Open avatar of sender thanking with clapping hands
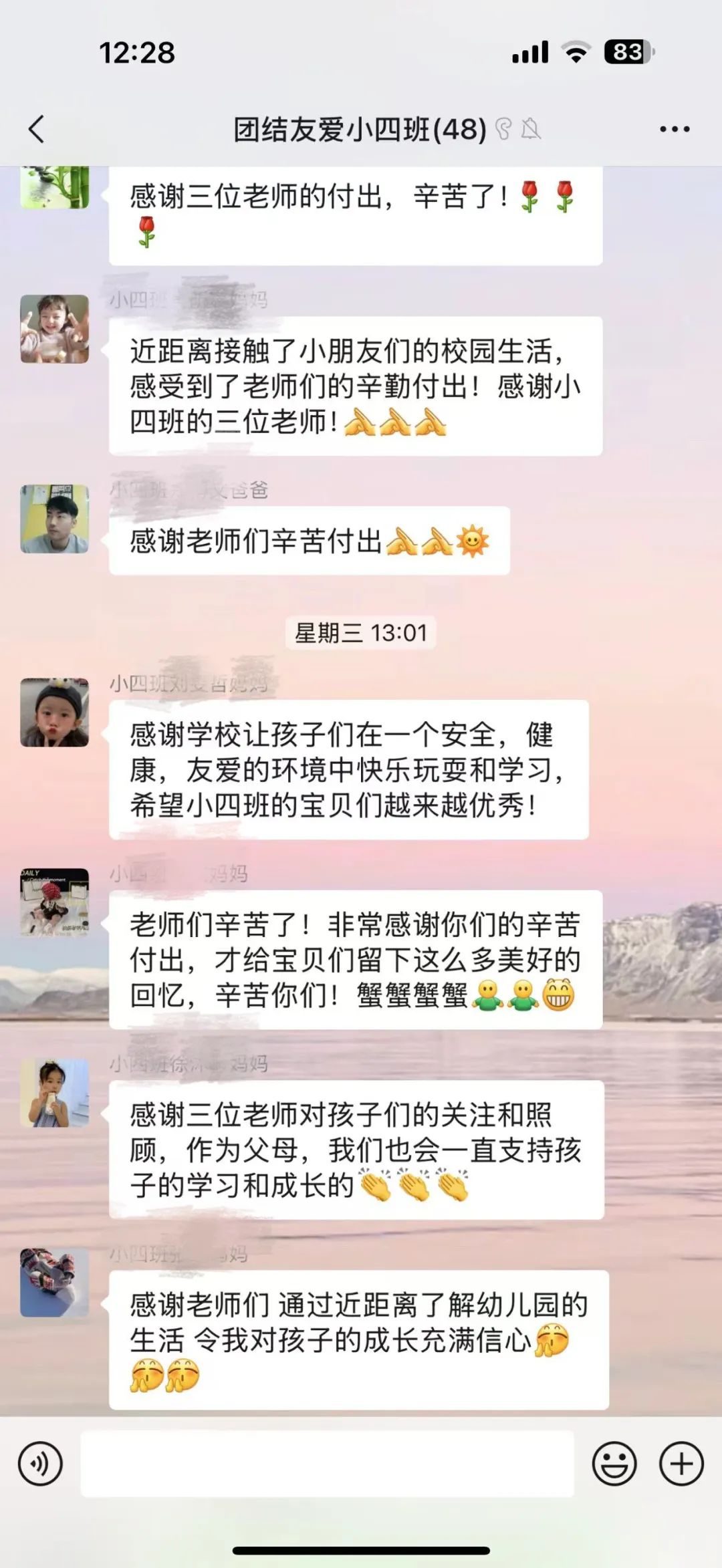Image resolution: width=722 pixels, height=1568 pixels. [x=55, y=1093]
